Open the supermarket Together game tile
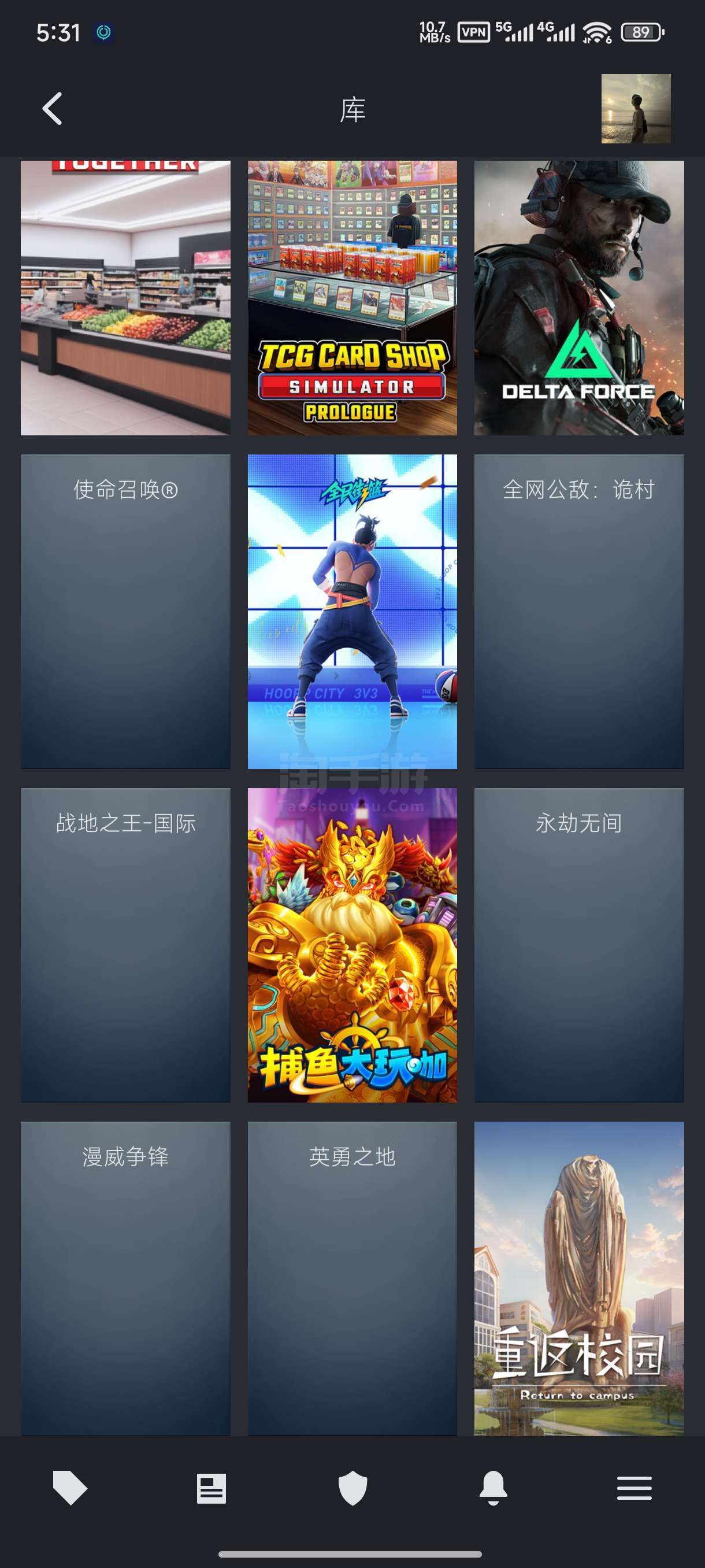Viewport: 705px width, 1568px height. click(x=125, y=298)
